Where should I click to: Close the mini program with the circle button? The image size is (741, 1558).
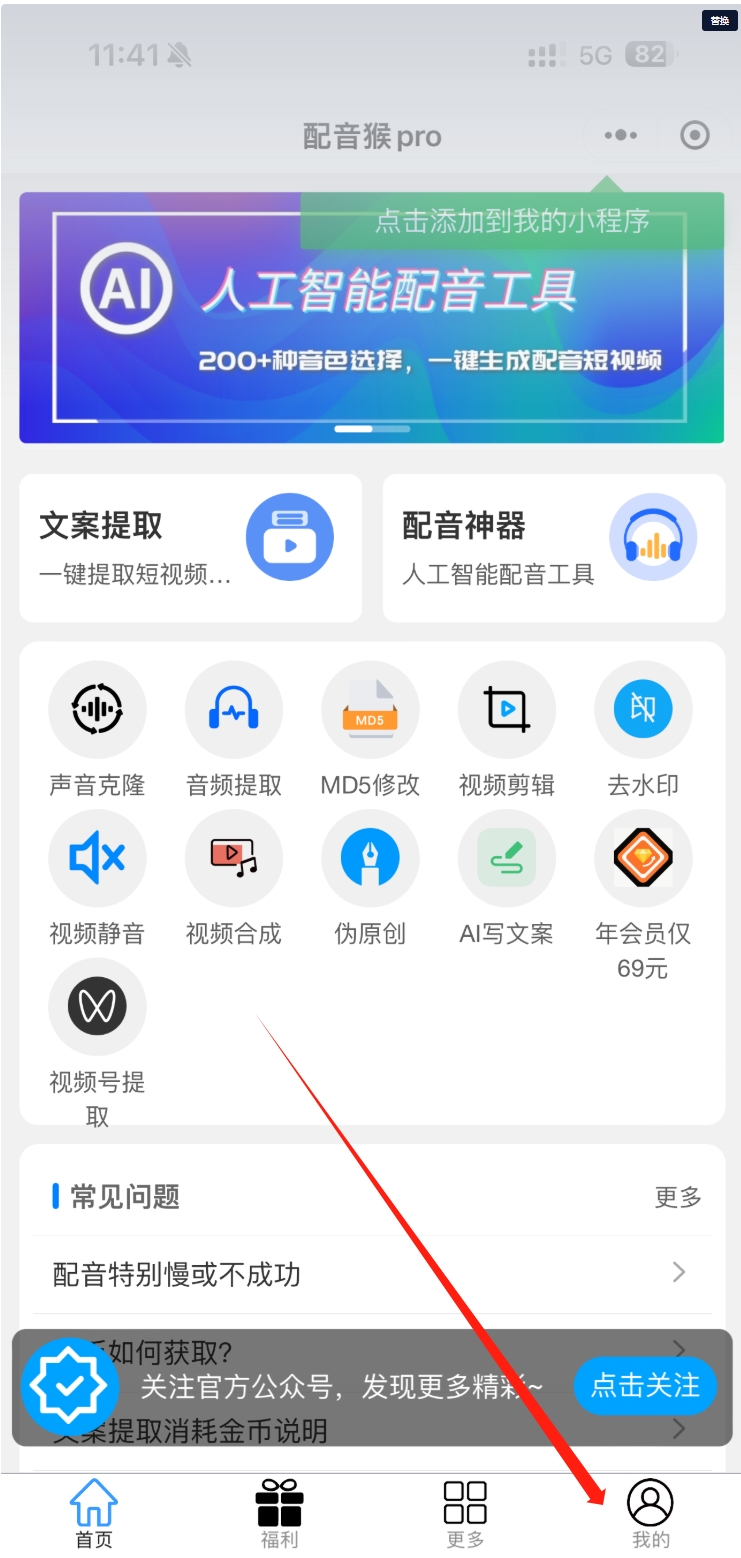point(694,135)
